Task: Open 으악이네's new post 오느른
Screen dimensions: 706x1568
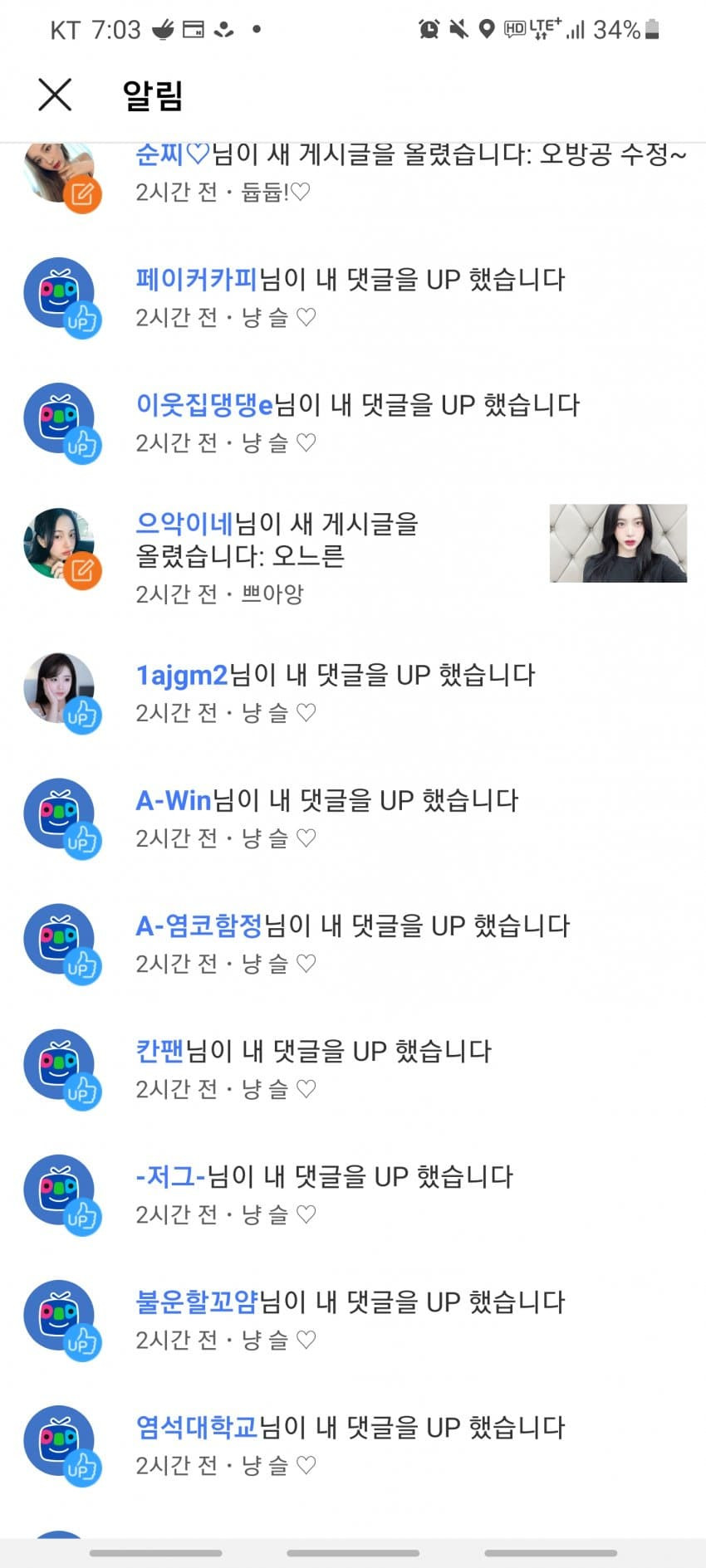Action: [277, 553]
